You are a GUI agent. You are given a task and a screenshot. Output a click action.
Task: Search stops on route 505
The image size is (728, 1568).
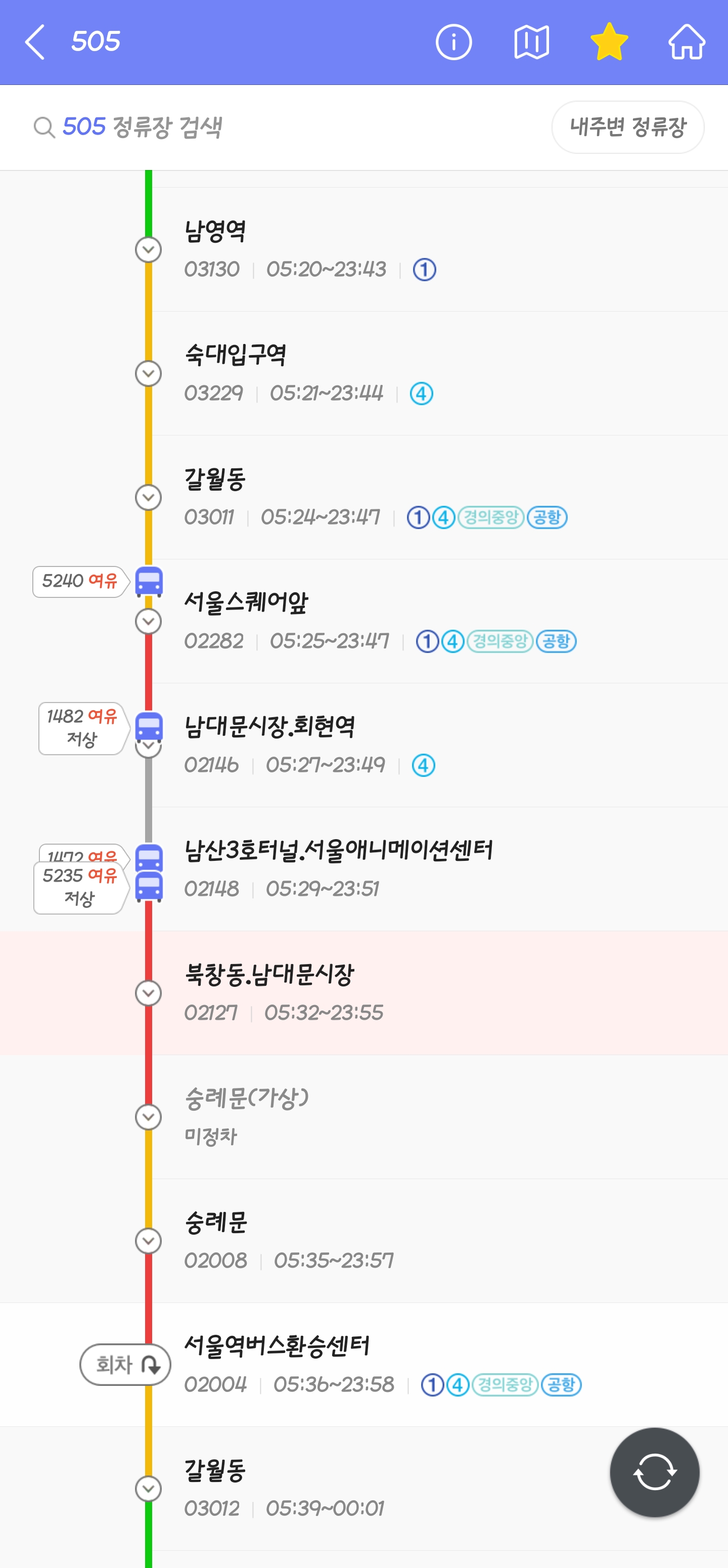pos(243,127)
